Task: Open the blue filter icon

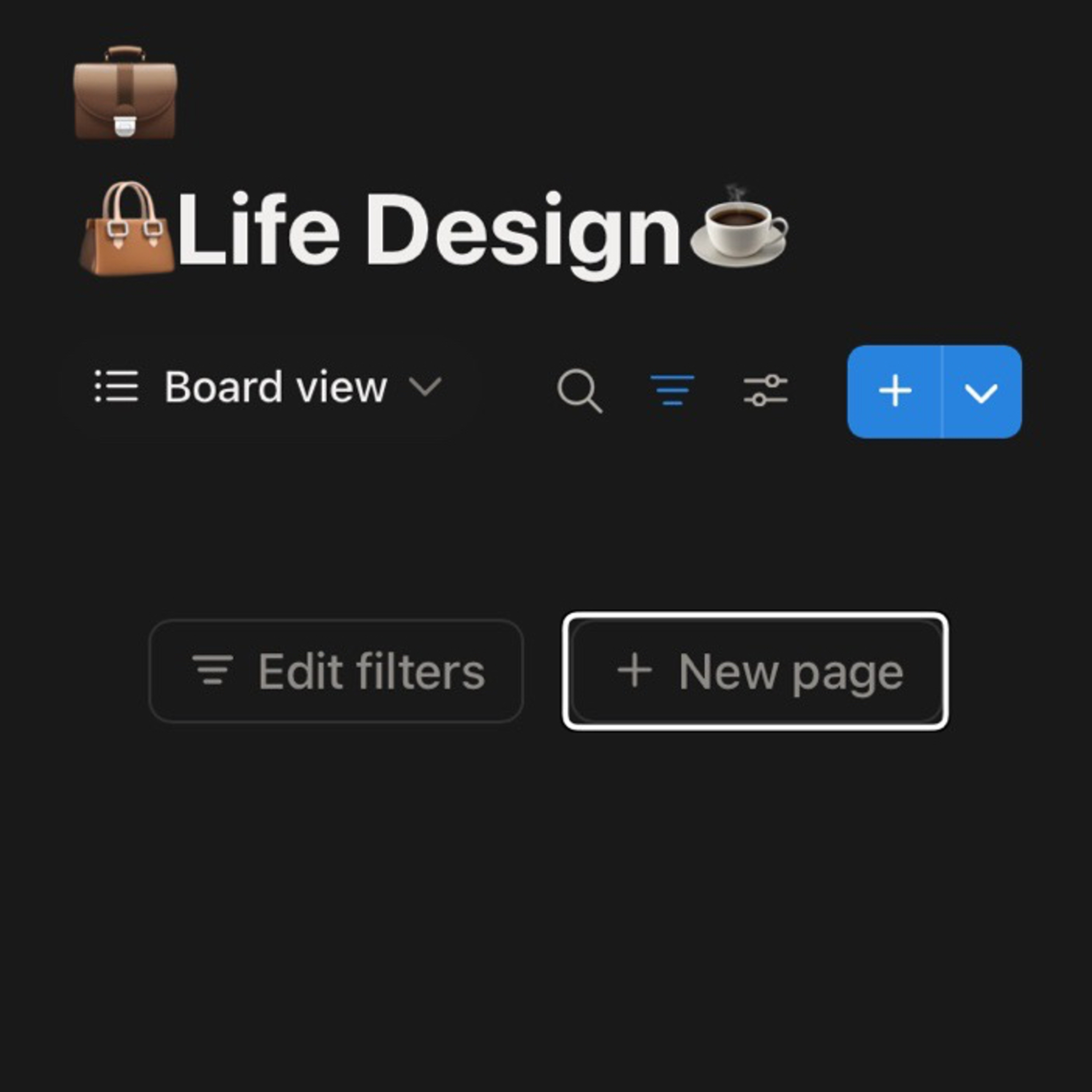Action: coord(672,390)
